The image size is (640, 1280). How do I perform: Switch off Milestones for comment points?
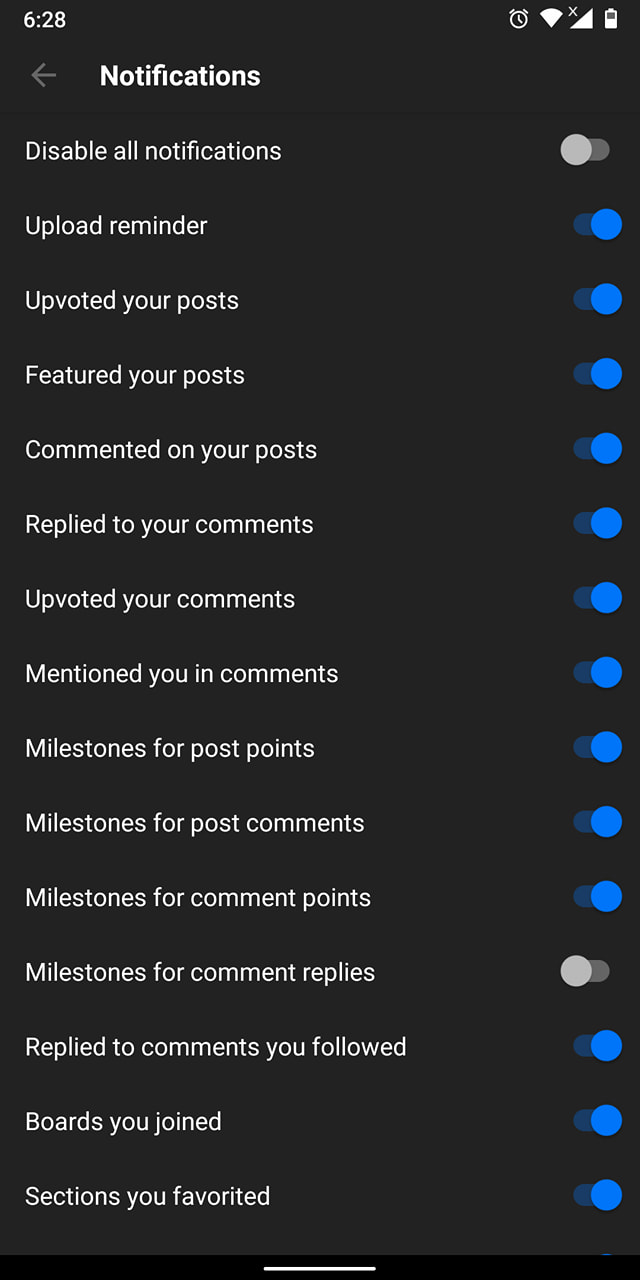pos(597,897)
